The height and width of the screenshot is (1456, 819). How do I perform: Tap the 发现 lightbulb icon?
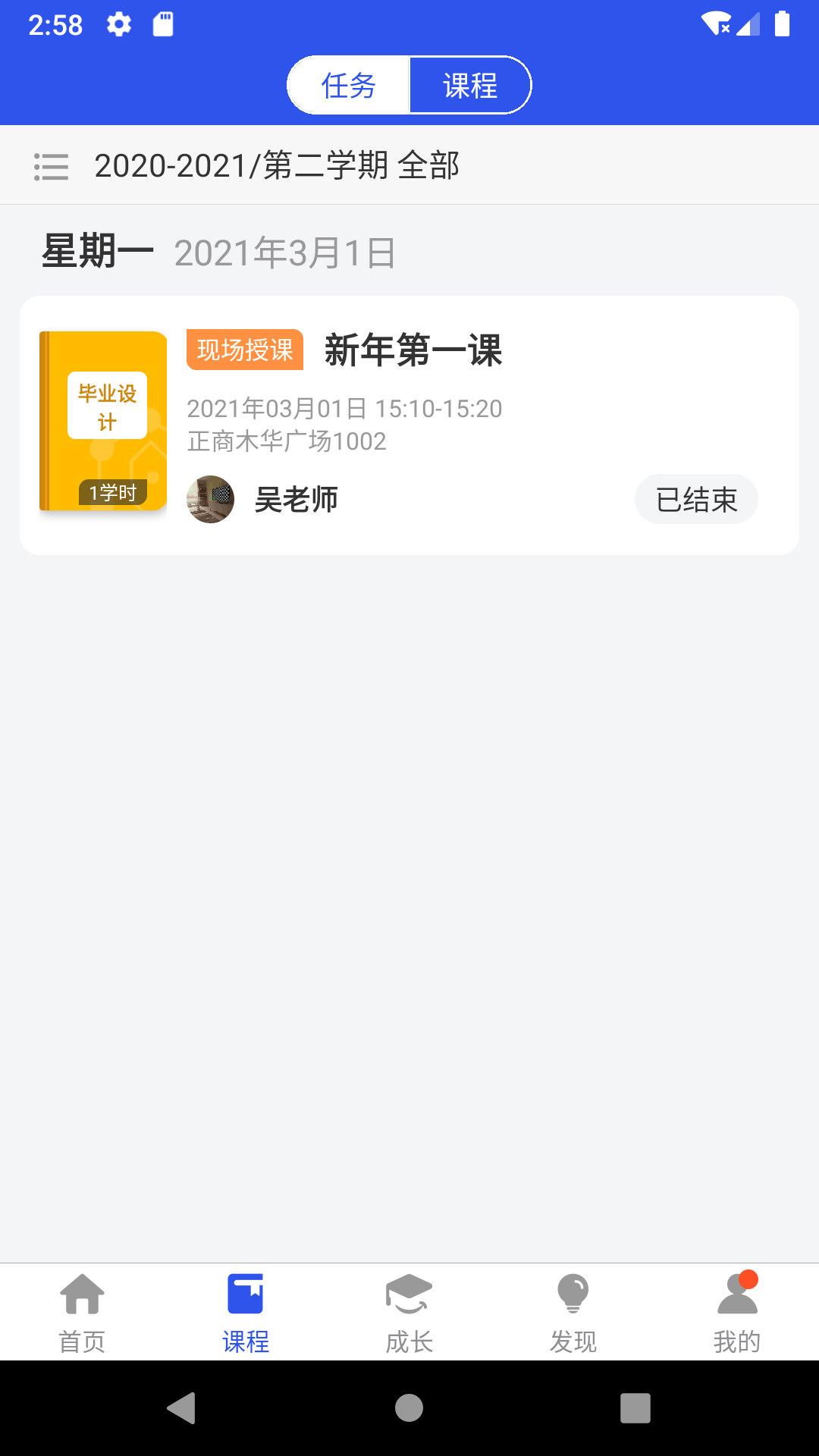[x=573, y=1293]
